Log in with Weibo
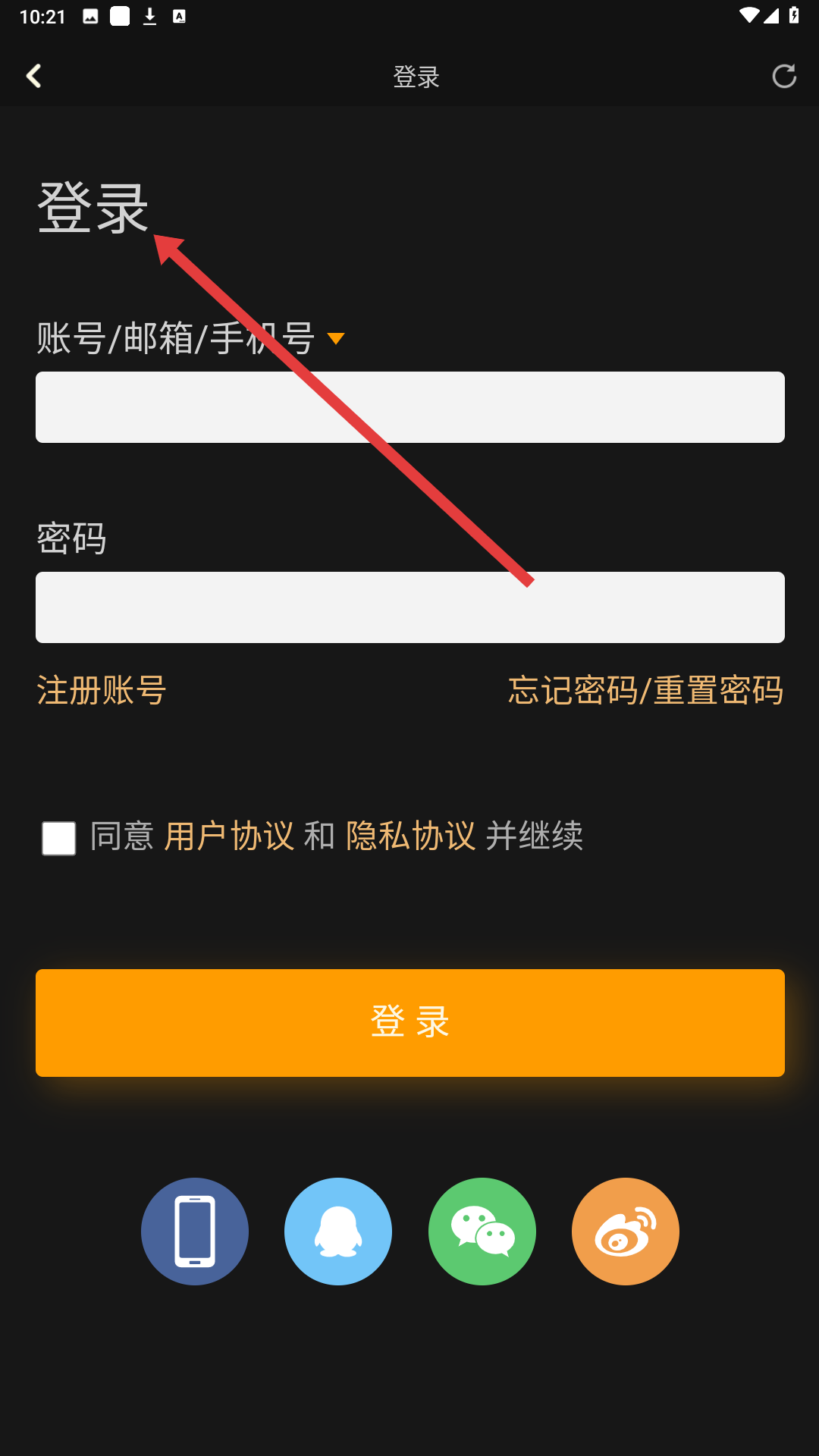The height and width of the screenshot is (1456, 819). tap(626, 1231)
